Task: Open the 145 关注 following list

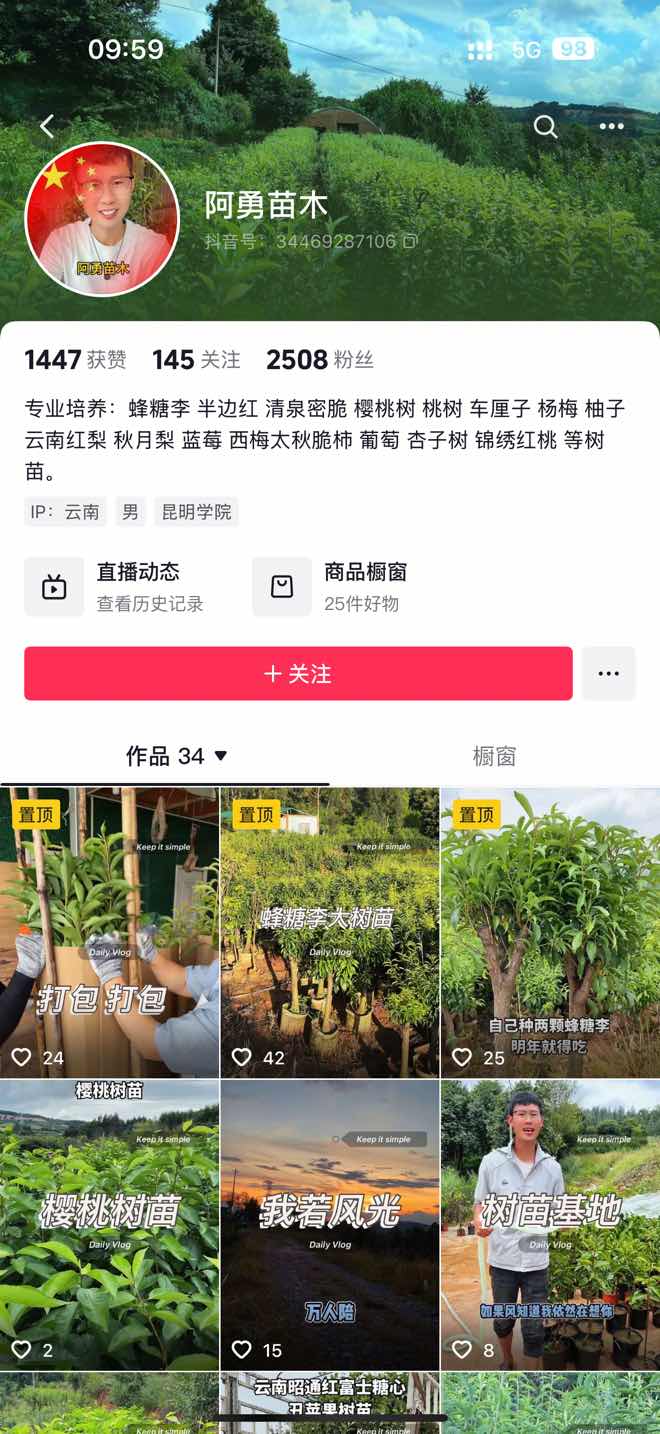Action: click(x=196, y=360)
